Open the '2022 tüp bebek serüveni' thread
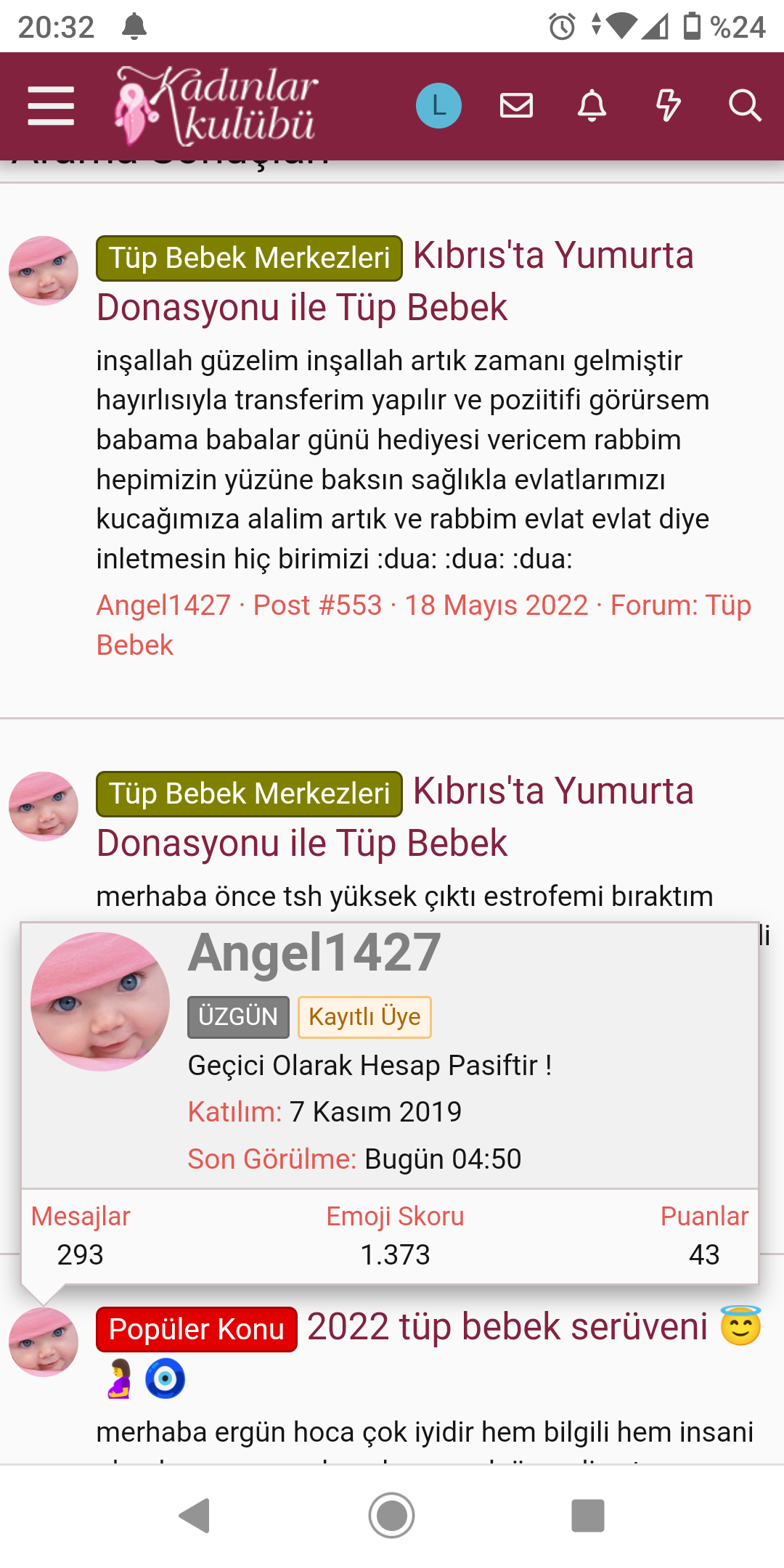784x1568 pixels. click(x=507, y=1327)
